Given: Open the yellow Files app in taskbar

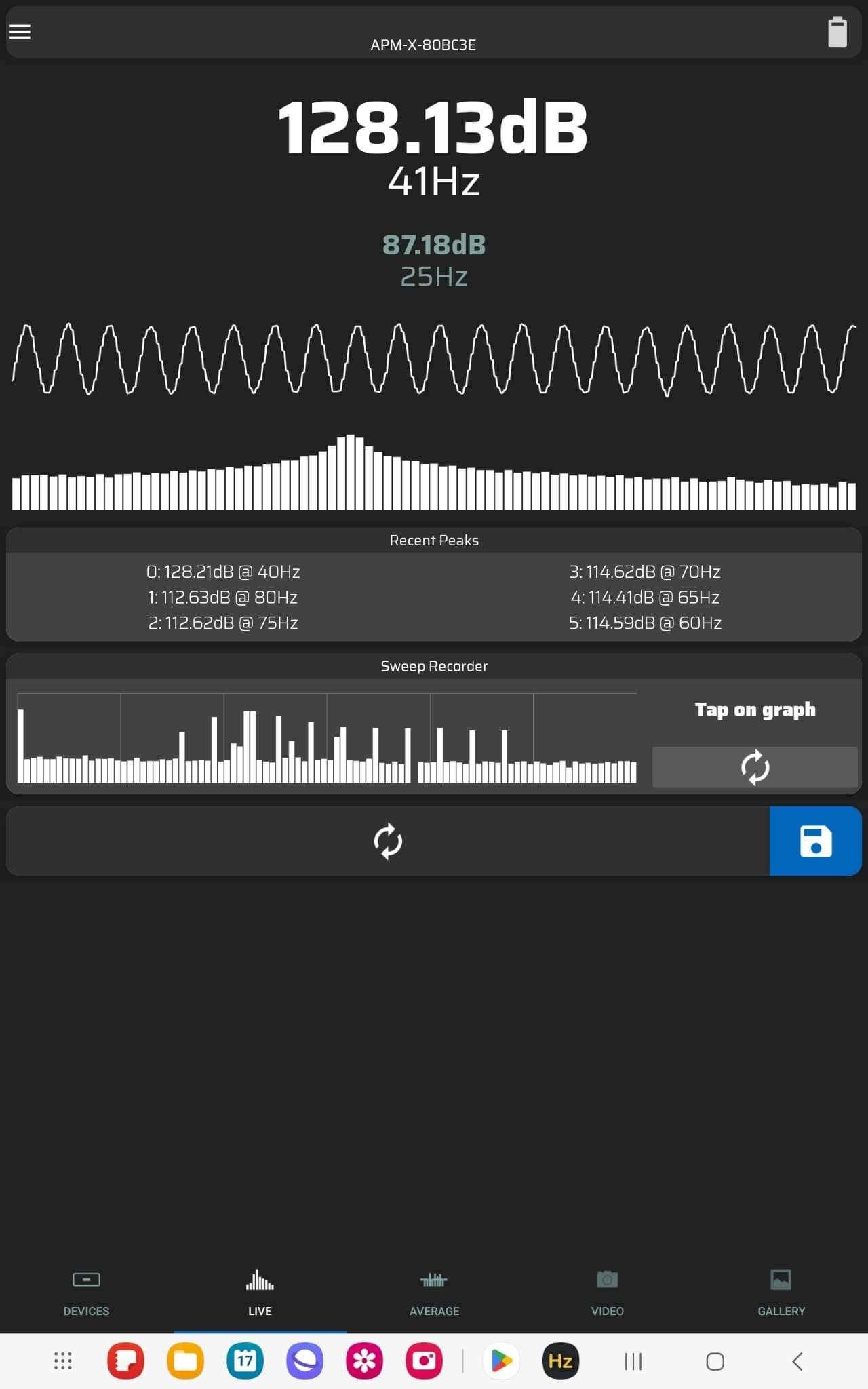Looking at the screenshot, I should (x=185, y=1361).
